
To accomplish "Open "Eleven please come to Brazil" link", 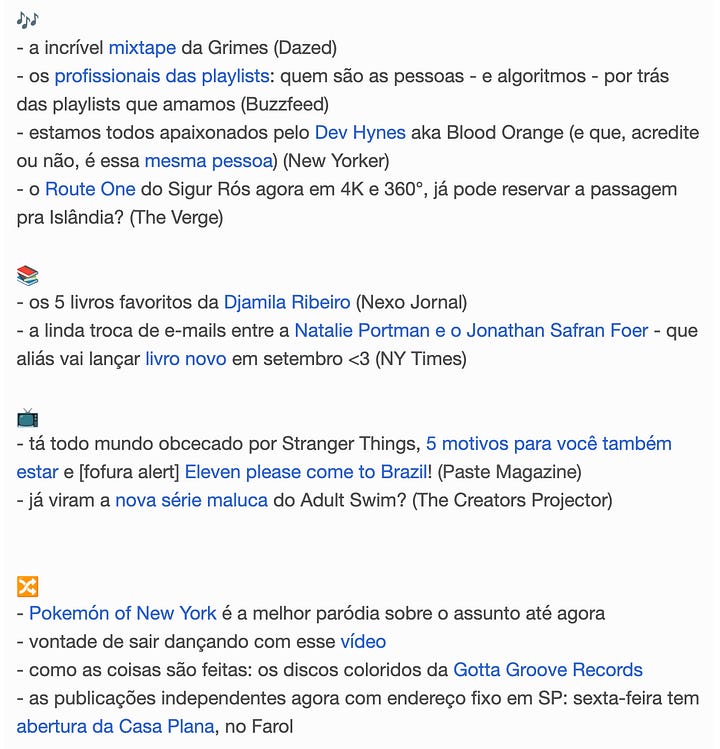I will click(306, 472).
